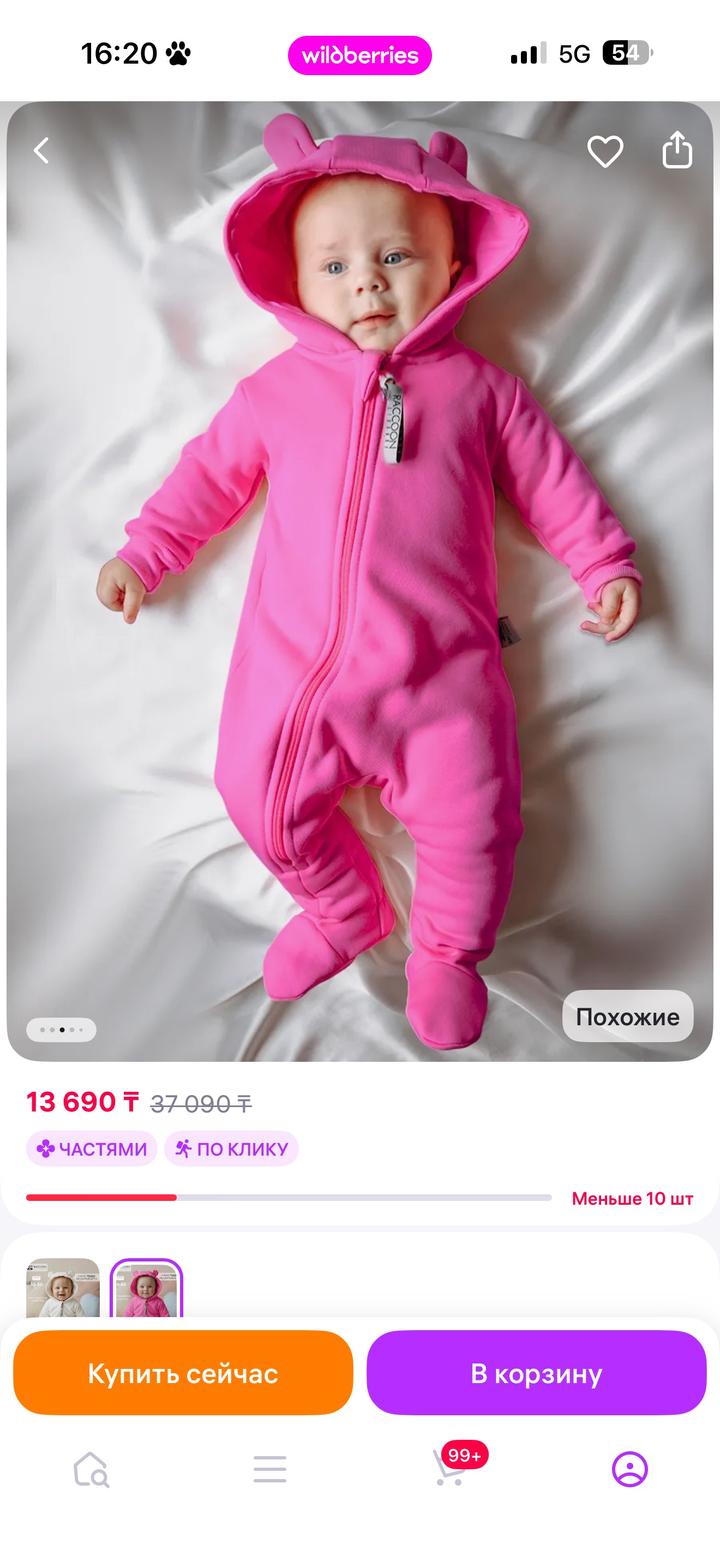This screenshot has width=720, height=1564.
Task: Open the Wildberries pill in status bar
Action: (x=360, y=55)
